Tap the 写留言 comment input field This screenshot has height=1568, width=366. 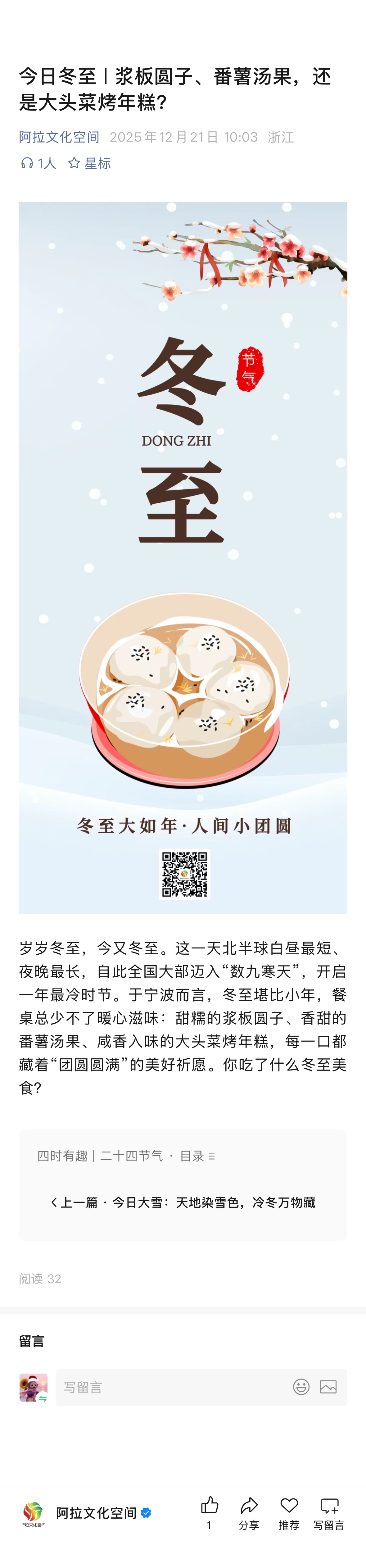tap(170, 1387)
